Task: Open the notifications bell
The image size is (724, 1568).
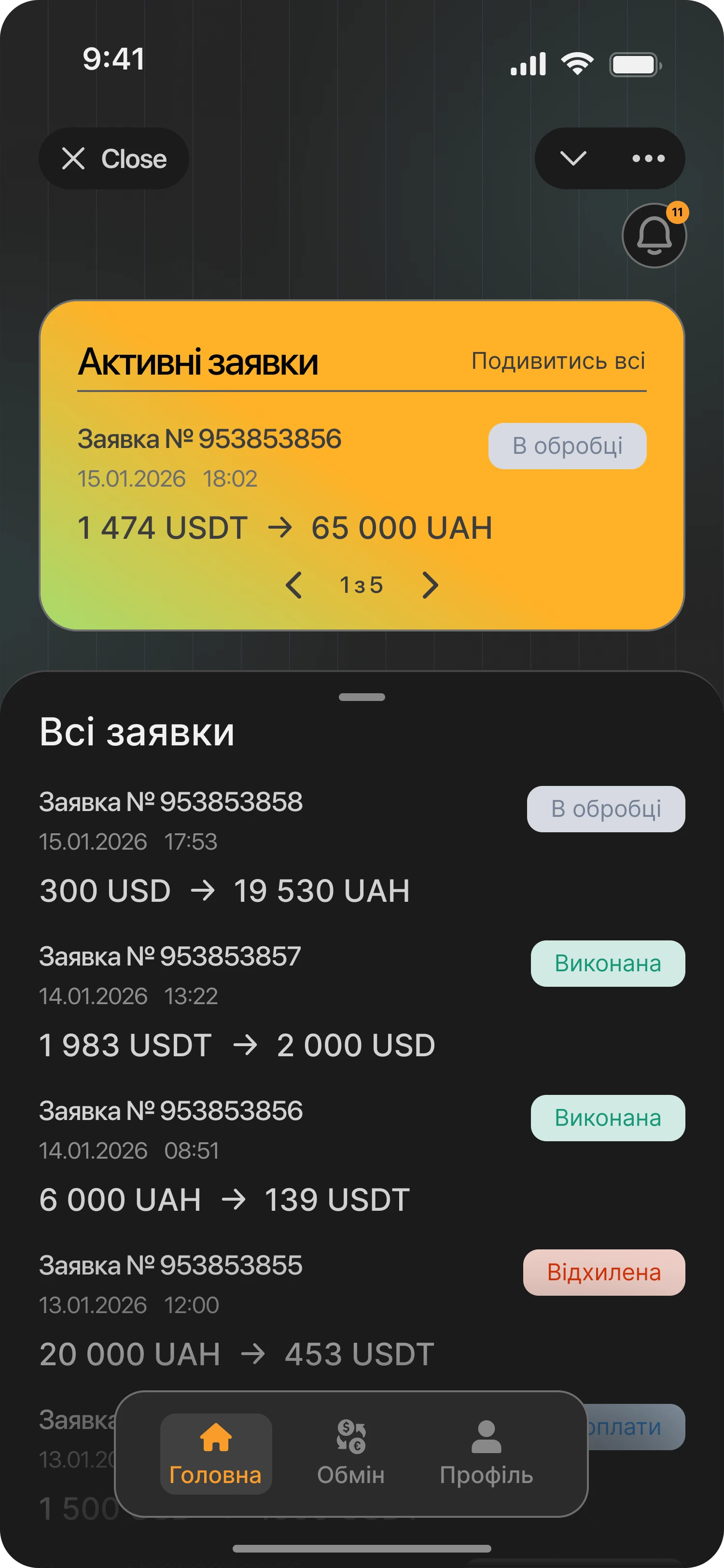Action: click(654, 236)
